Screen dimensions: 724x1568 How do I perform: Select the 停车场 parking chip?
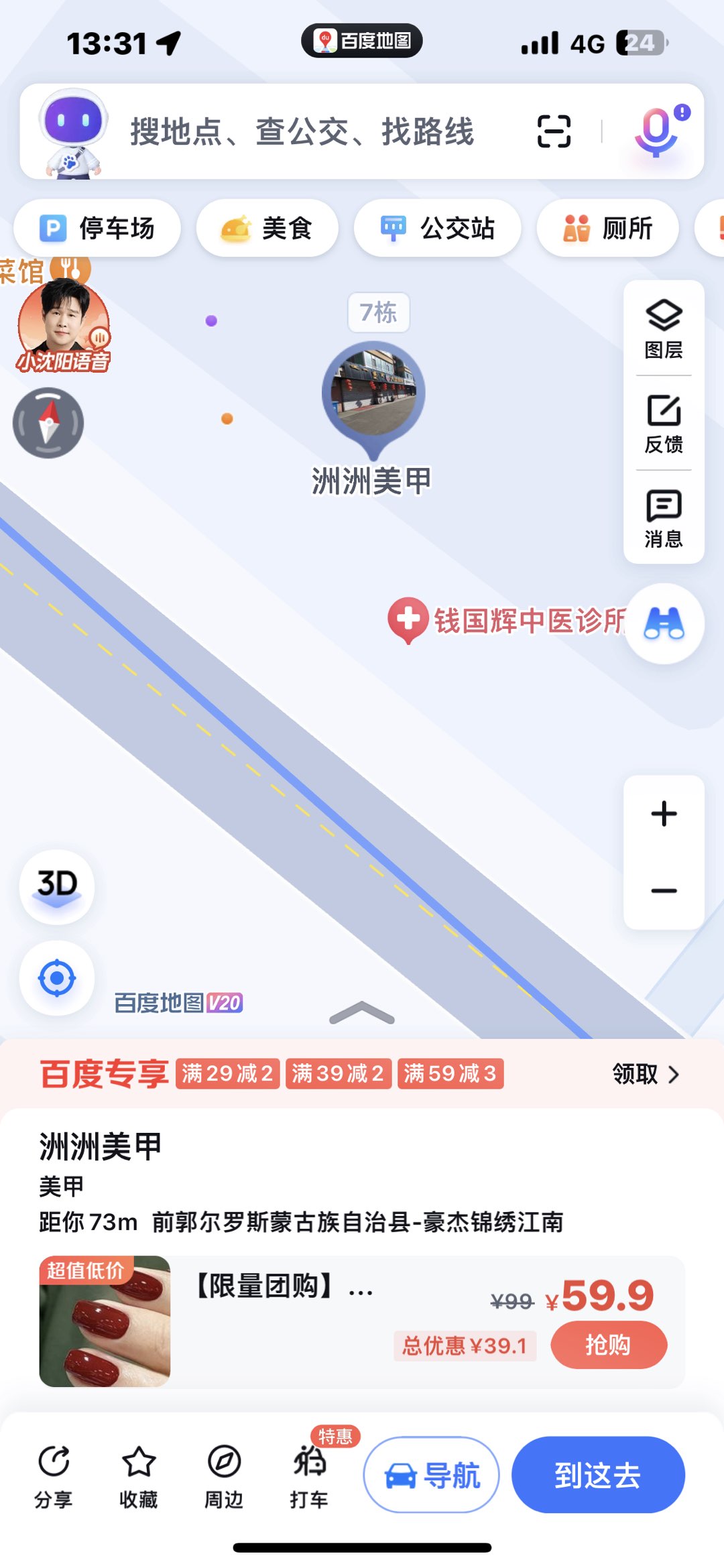click(x=97, y=229)
